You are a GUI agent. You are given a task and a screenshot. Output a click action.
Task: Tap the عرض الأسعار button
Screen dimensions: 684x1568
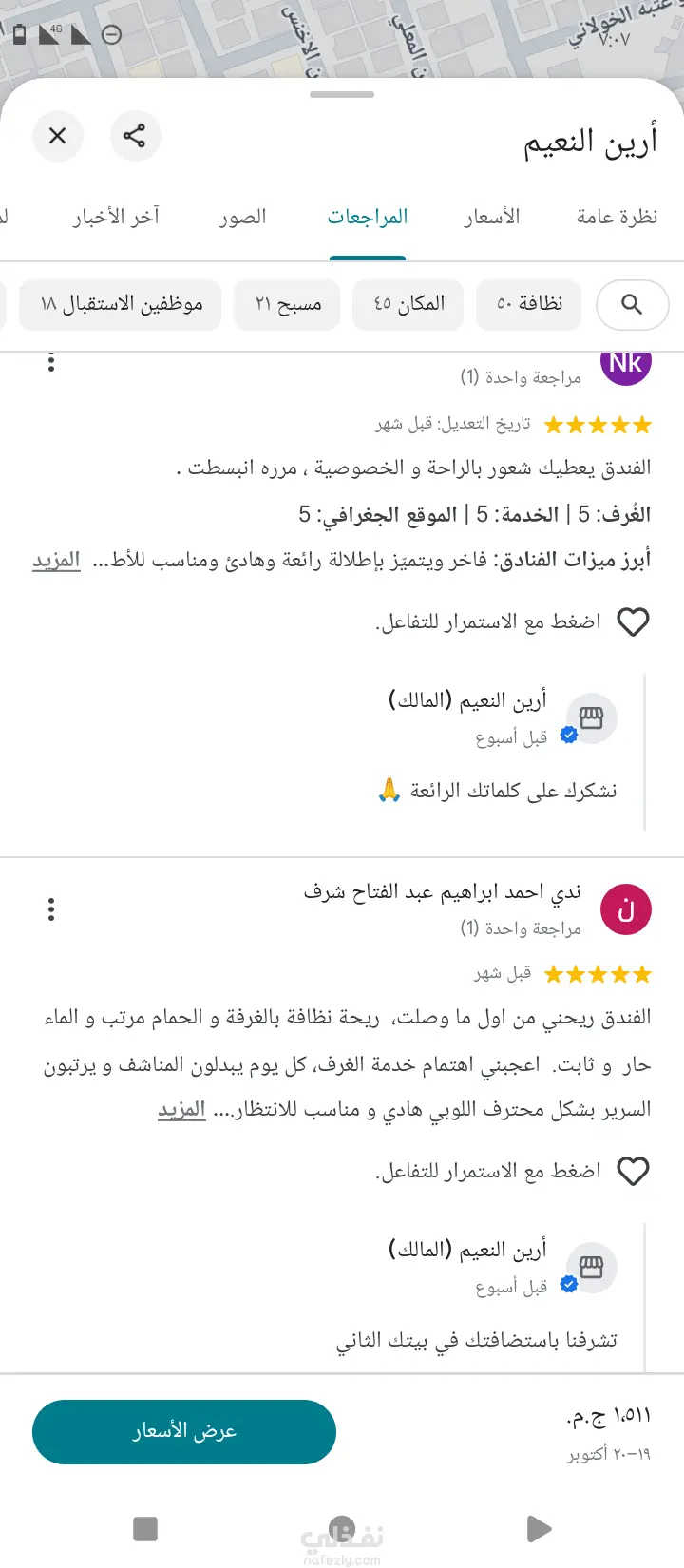coord(184,1431)
